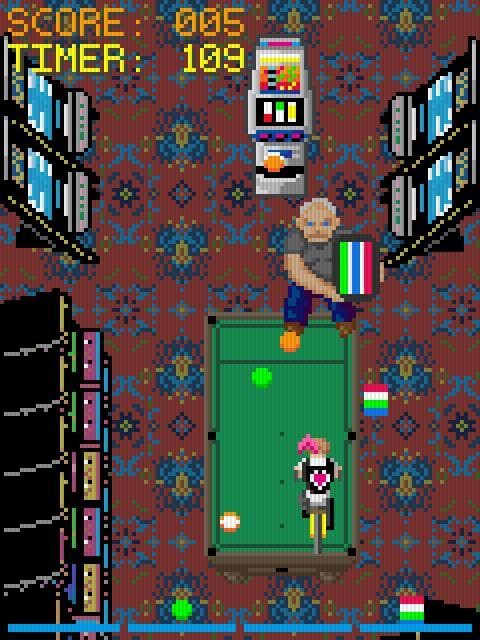
Task: Tap the orange-and-white striped ball on the table
Action: (230, 522)
